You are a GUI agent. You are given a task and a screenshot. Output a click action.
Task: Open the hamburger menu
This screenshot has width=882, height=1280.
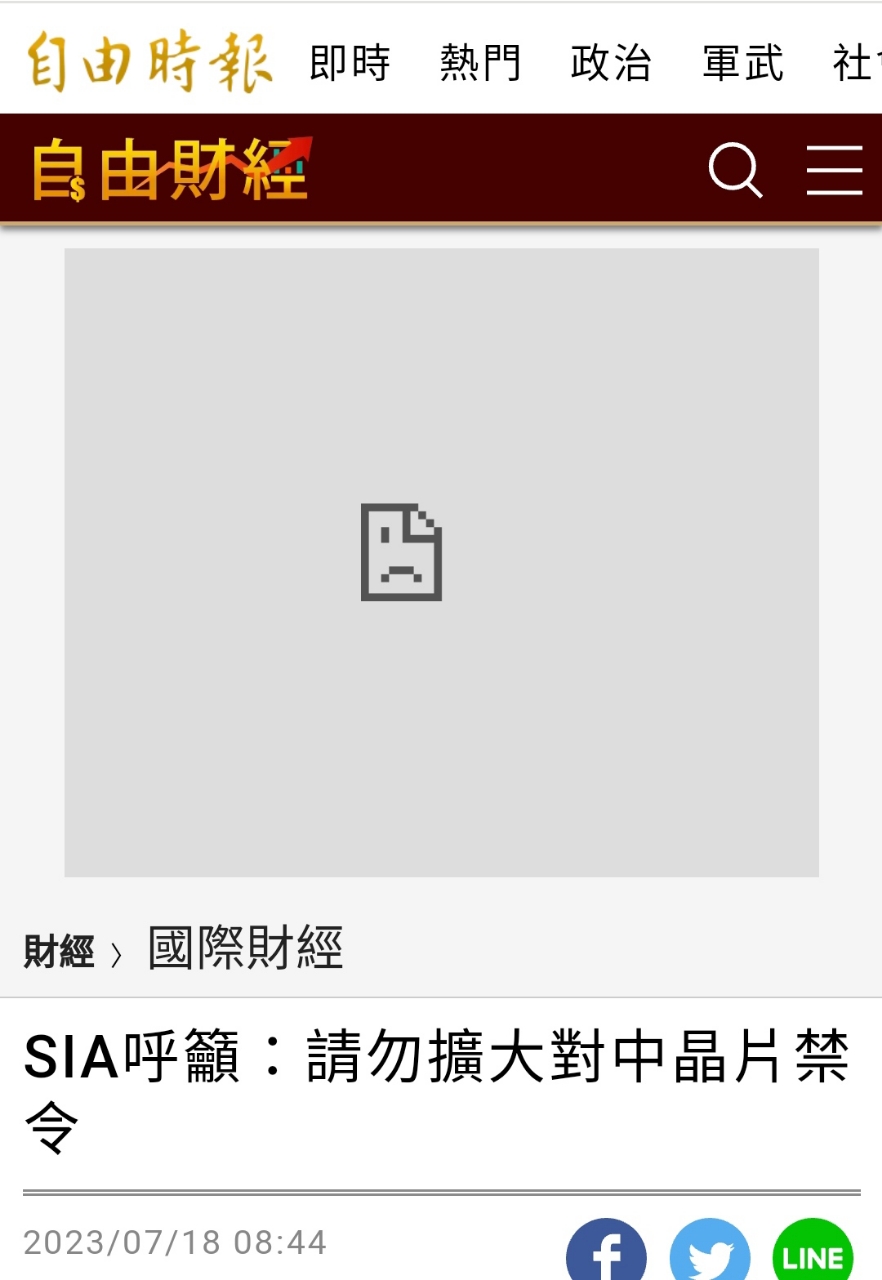834,170
